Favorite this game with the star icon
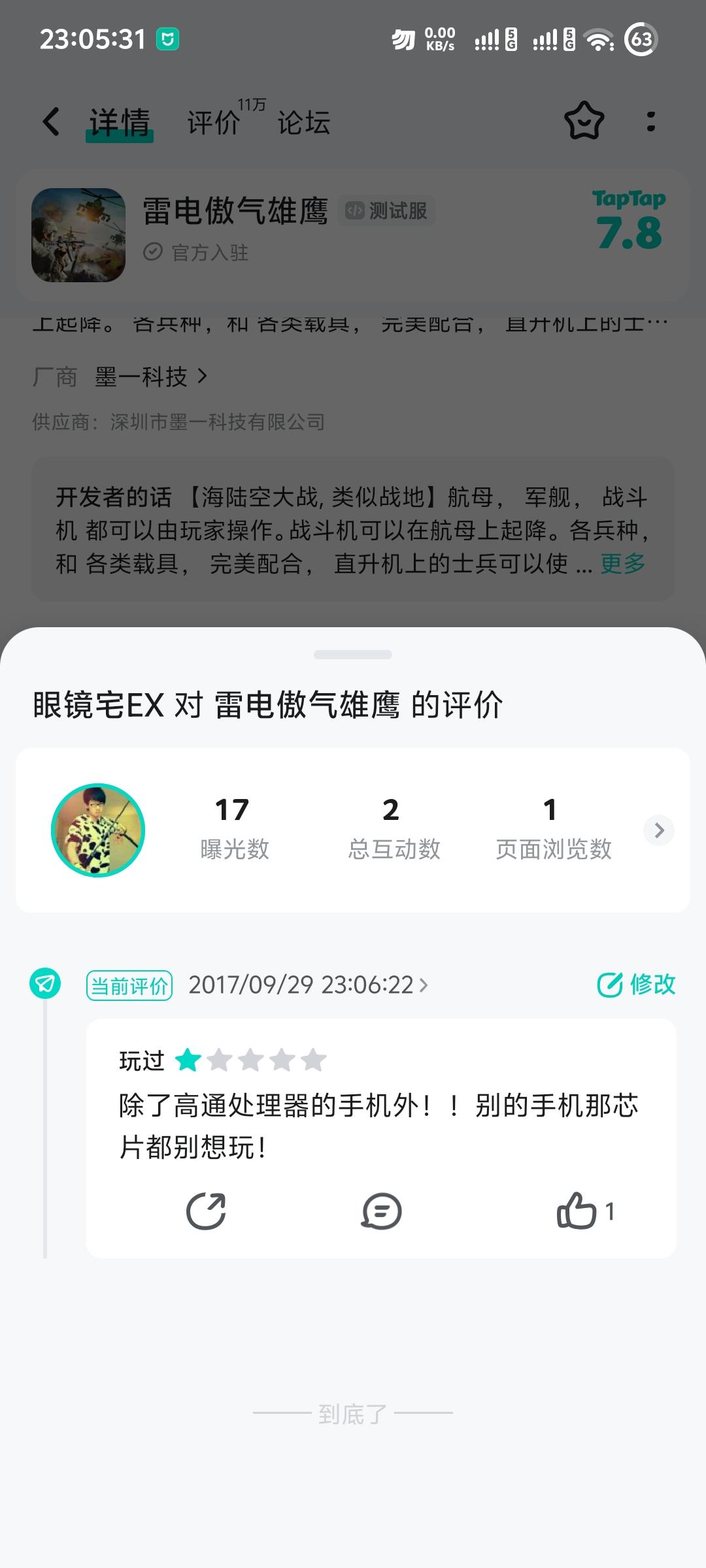706x1568 pixels. (584, 121)
